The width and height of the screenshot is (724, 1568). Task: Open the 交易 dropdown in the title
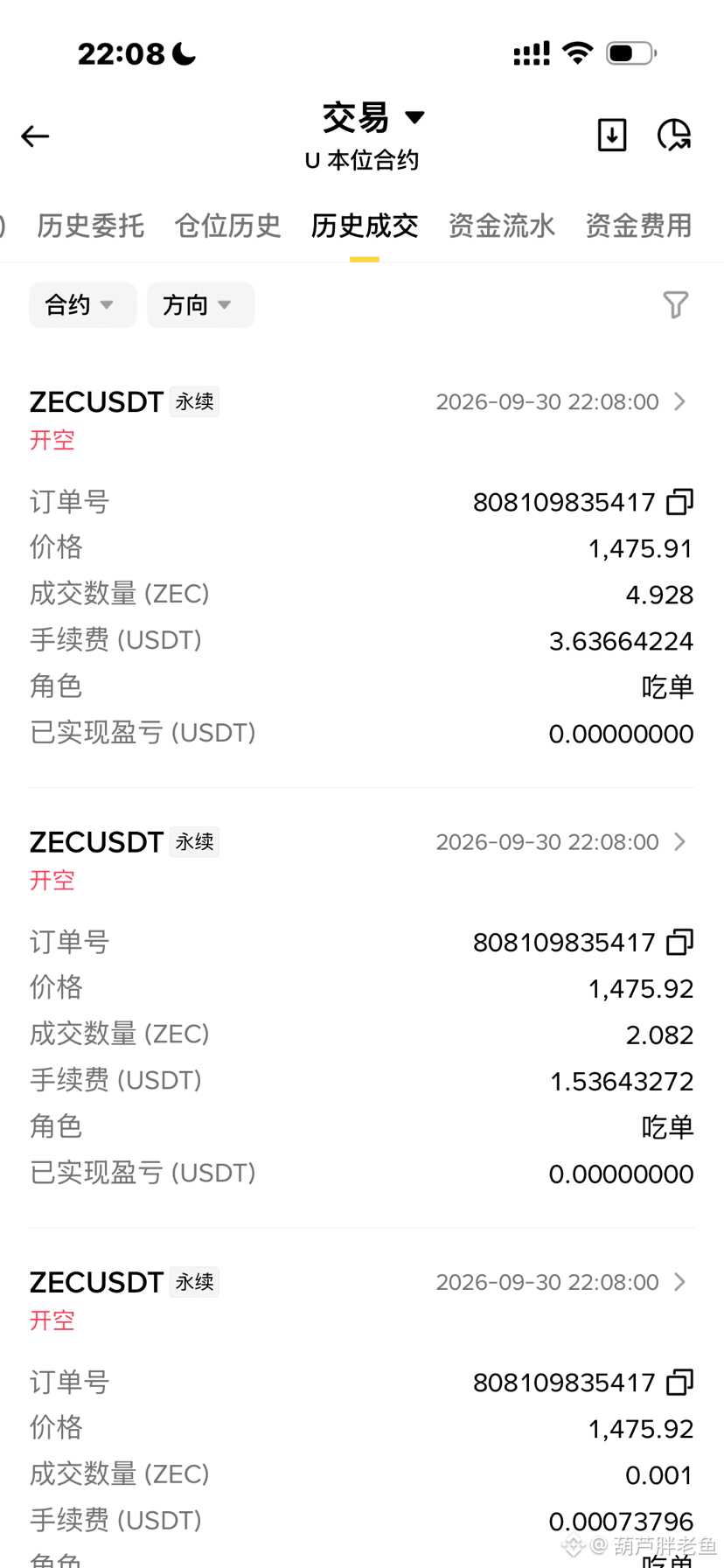click(x=373, y=117)
